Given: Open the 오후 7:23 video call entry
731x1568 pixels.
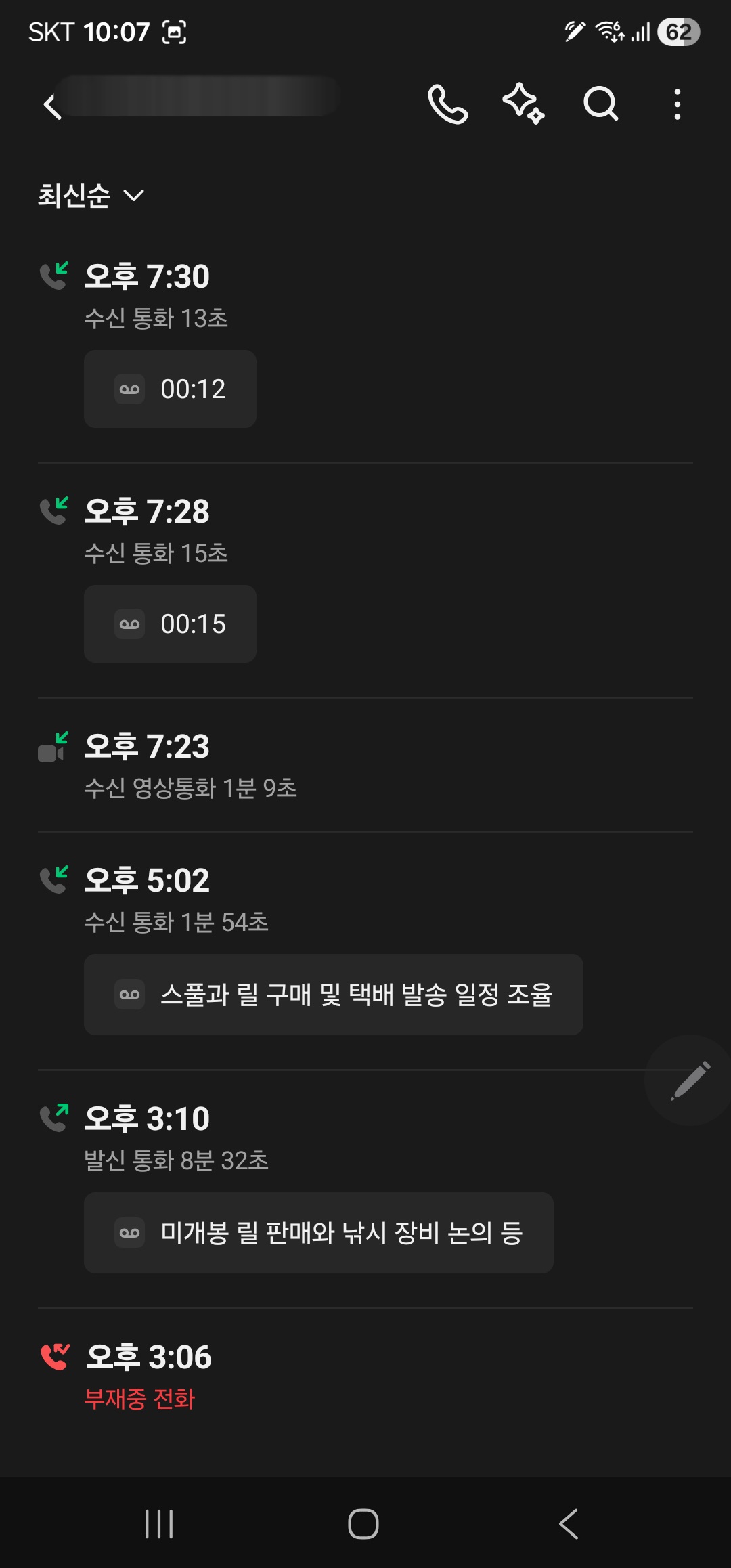Looking at the screenshot, I should 190,765.
